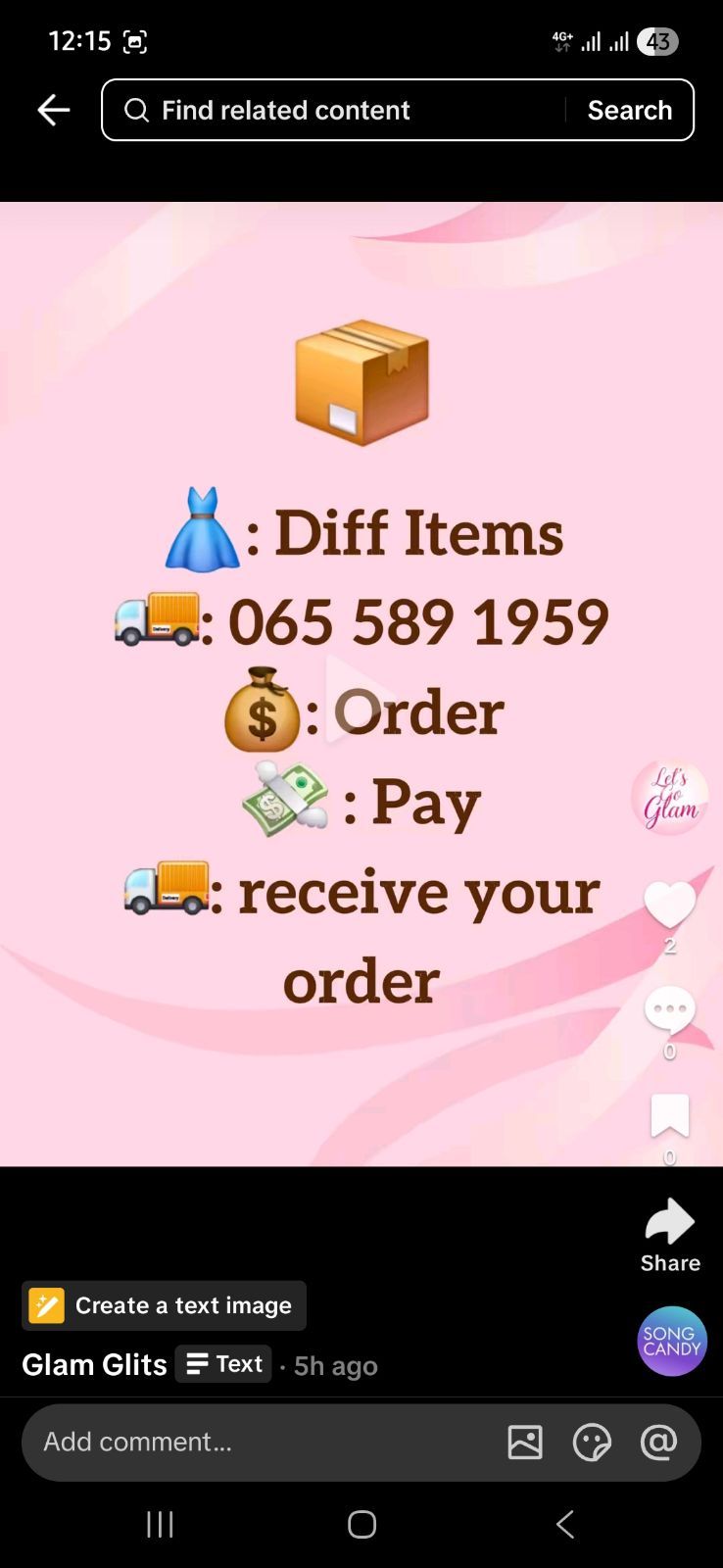The image size is (723, 1568).
Task: Open the Find related content search box
Action: [333, 110]
